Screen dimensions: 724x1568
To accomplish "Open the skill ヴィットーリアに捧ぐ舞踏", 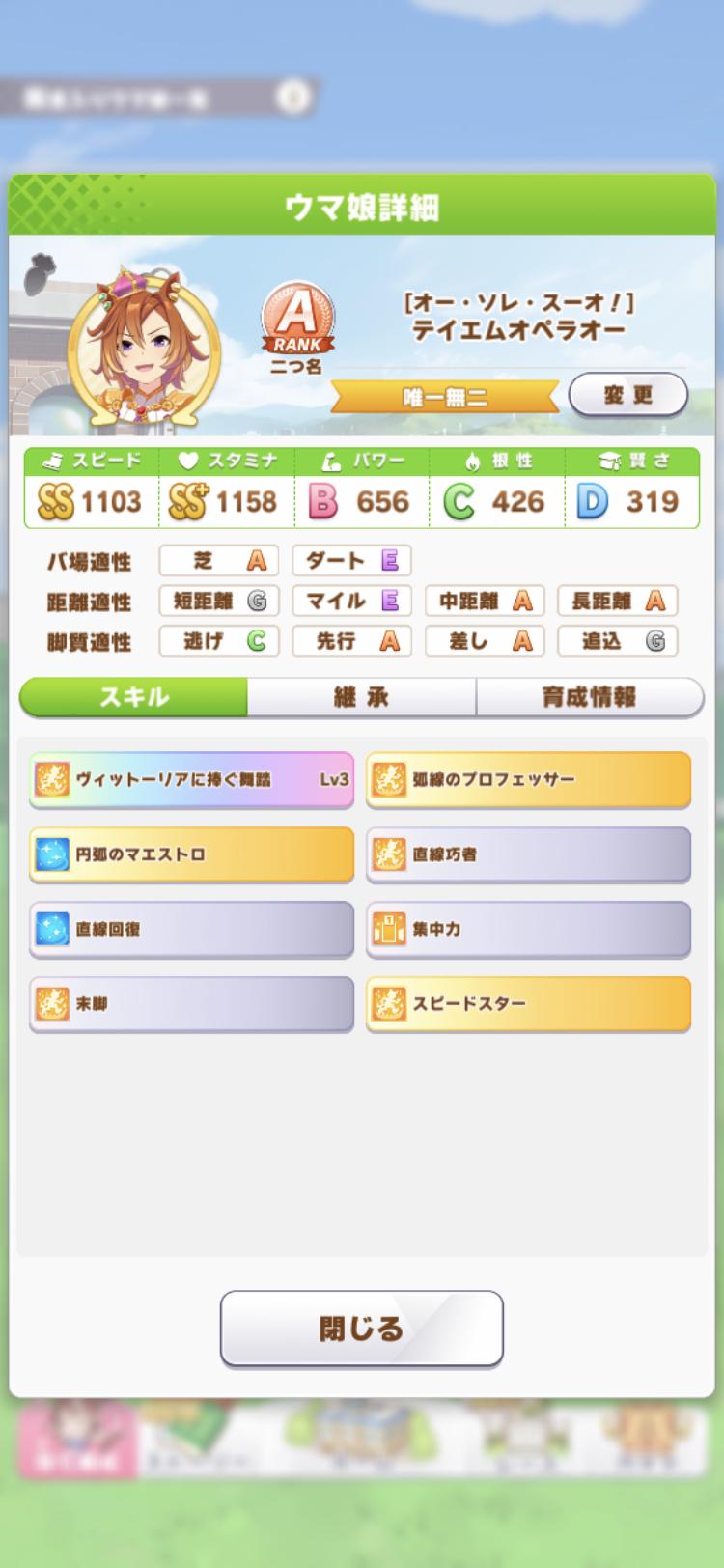I will [x=192, y=779].
